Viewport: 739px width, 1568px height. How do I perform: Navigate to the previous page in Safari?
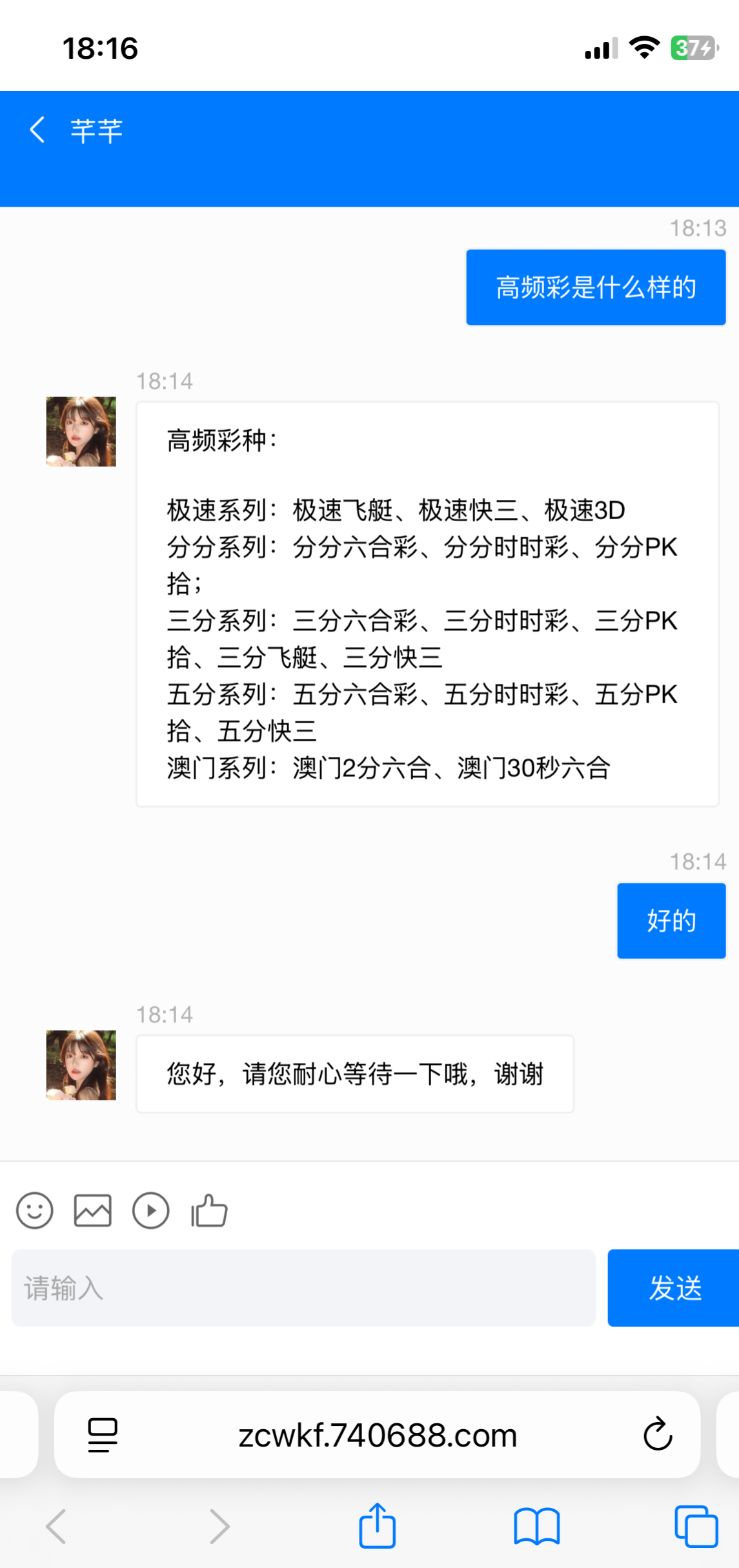click(x=57, y=1526)
